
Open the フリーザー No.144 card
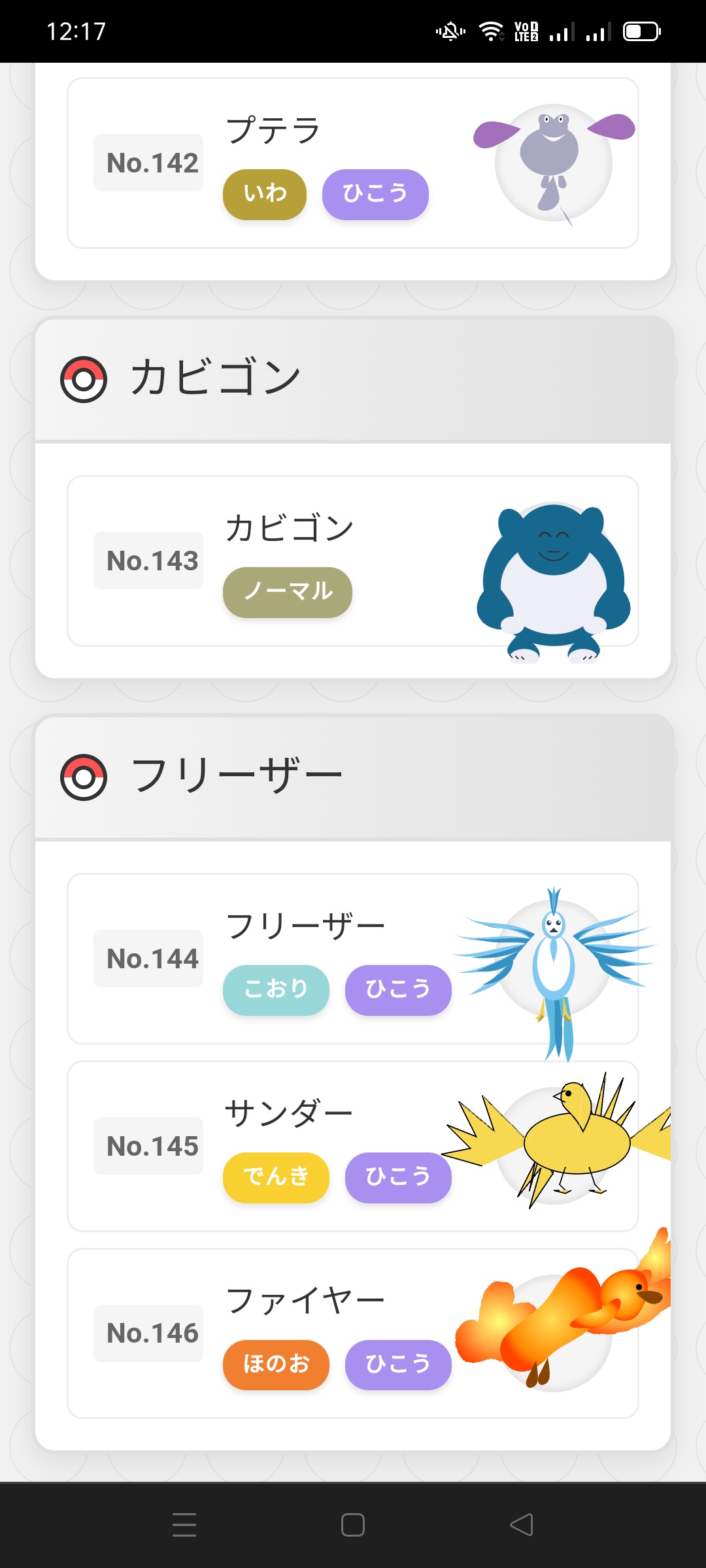click(x=353, y=958)
